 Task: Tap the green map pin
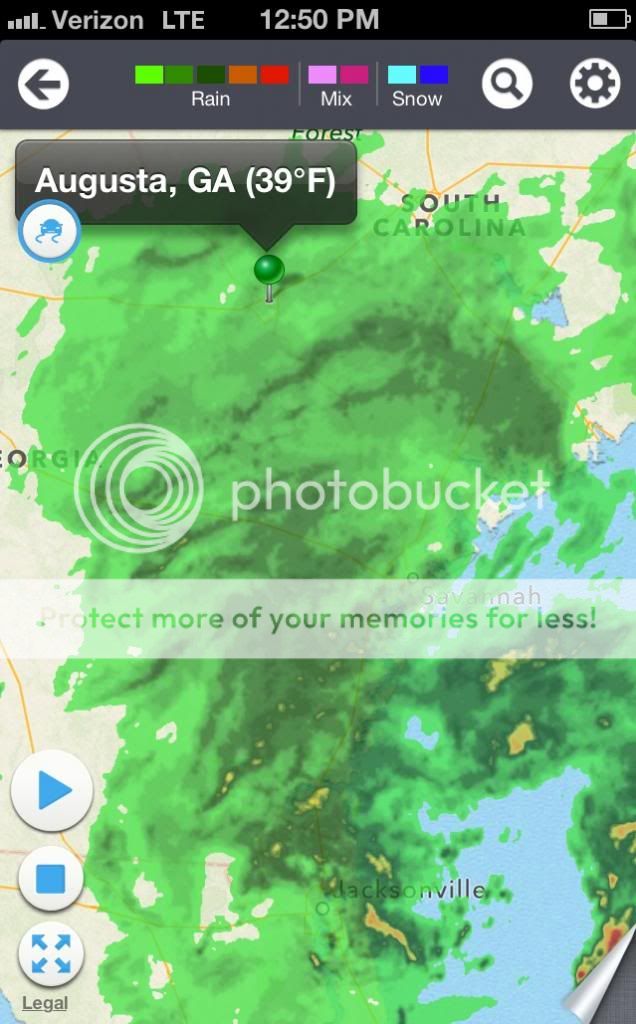[269, 270]
